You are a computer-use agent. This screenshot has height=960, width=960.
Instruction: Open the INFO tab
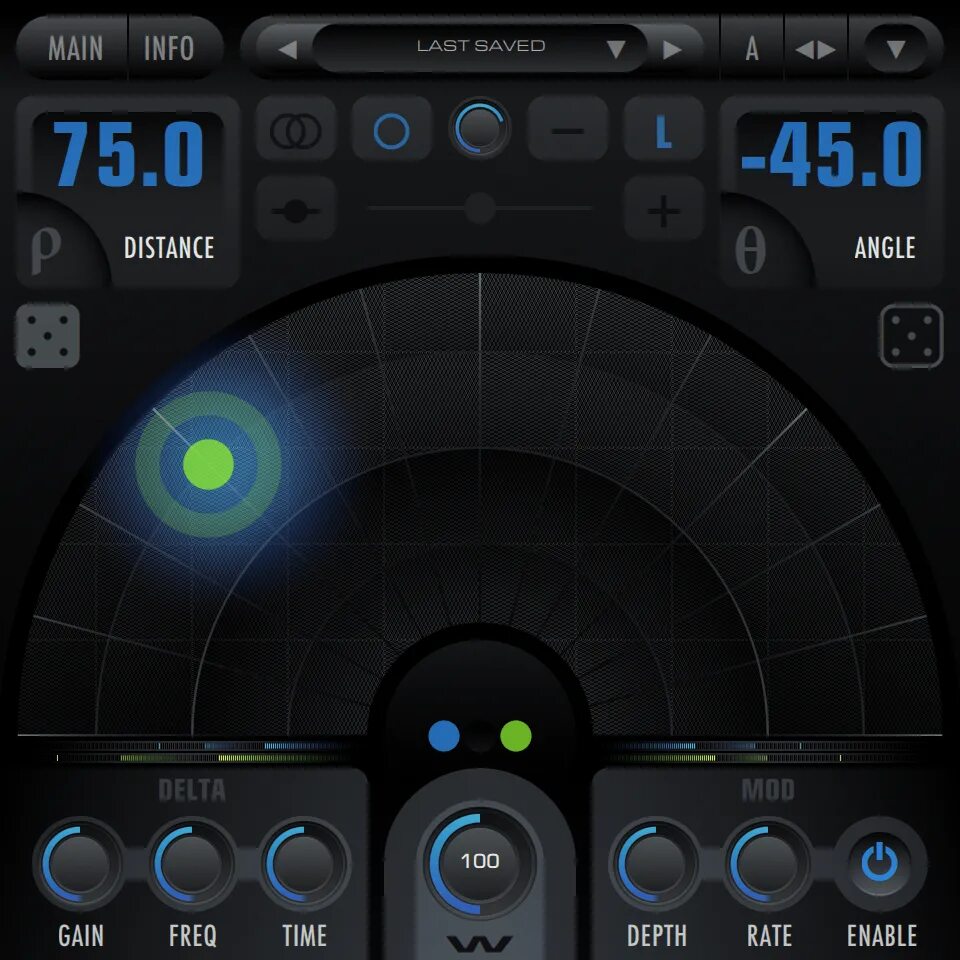pyautogui.click(x=169, y=48)
